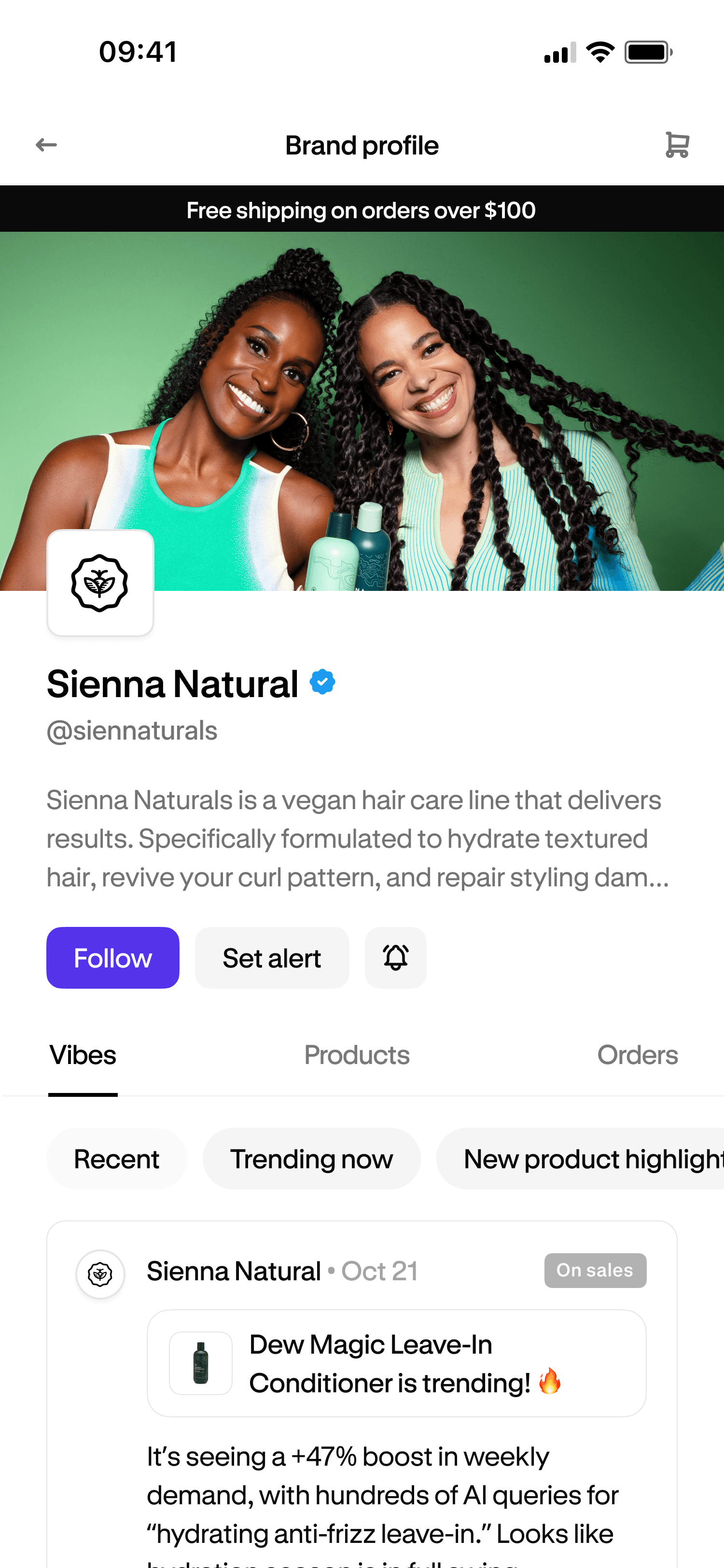Filter by Trending now
This screenshot has width=724, height=1568.
pyautogui.click(x=311, y=1159)
